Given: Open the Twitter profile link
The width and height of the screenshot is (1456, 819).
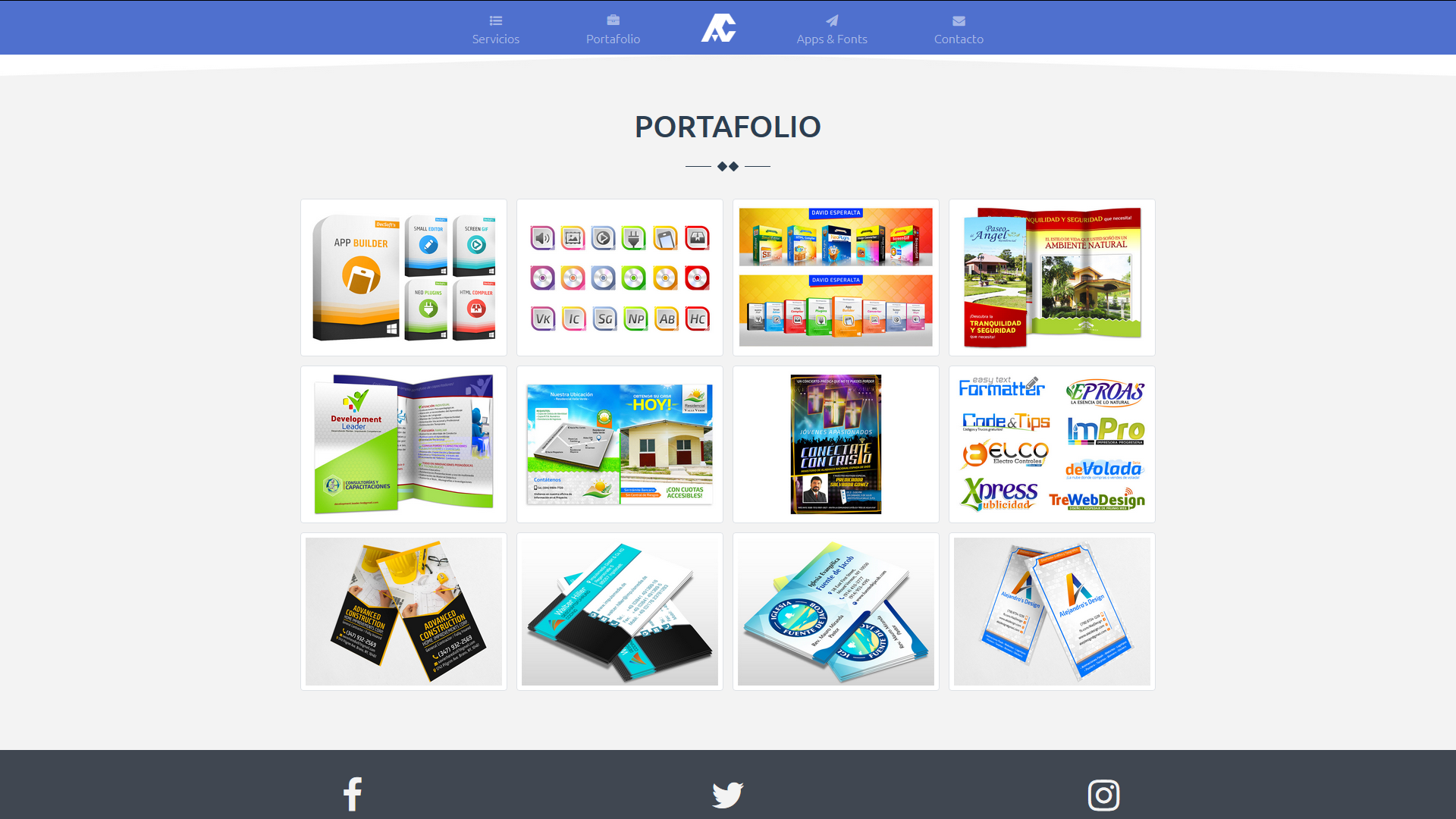Looking at the screenshot, I should (x=727, y=795).
